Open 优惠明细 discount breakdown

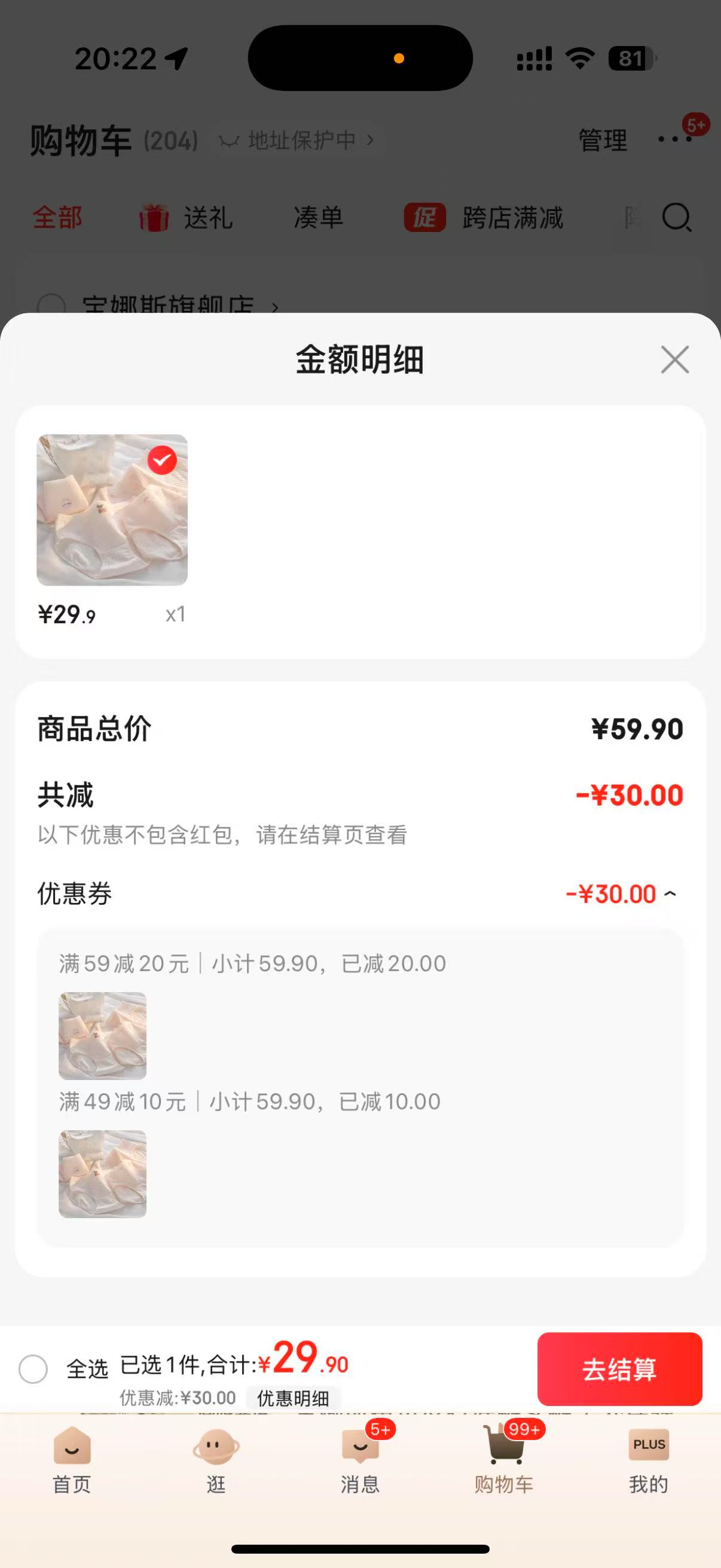(x=293, y=1398)
